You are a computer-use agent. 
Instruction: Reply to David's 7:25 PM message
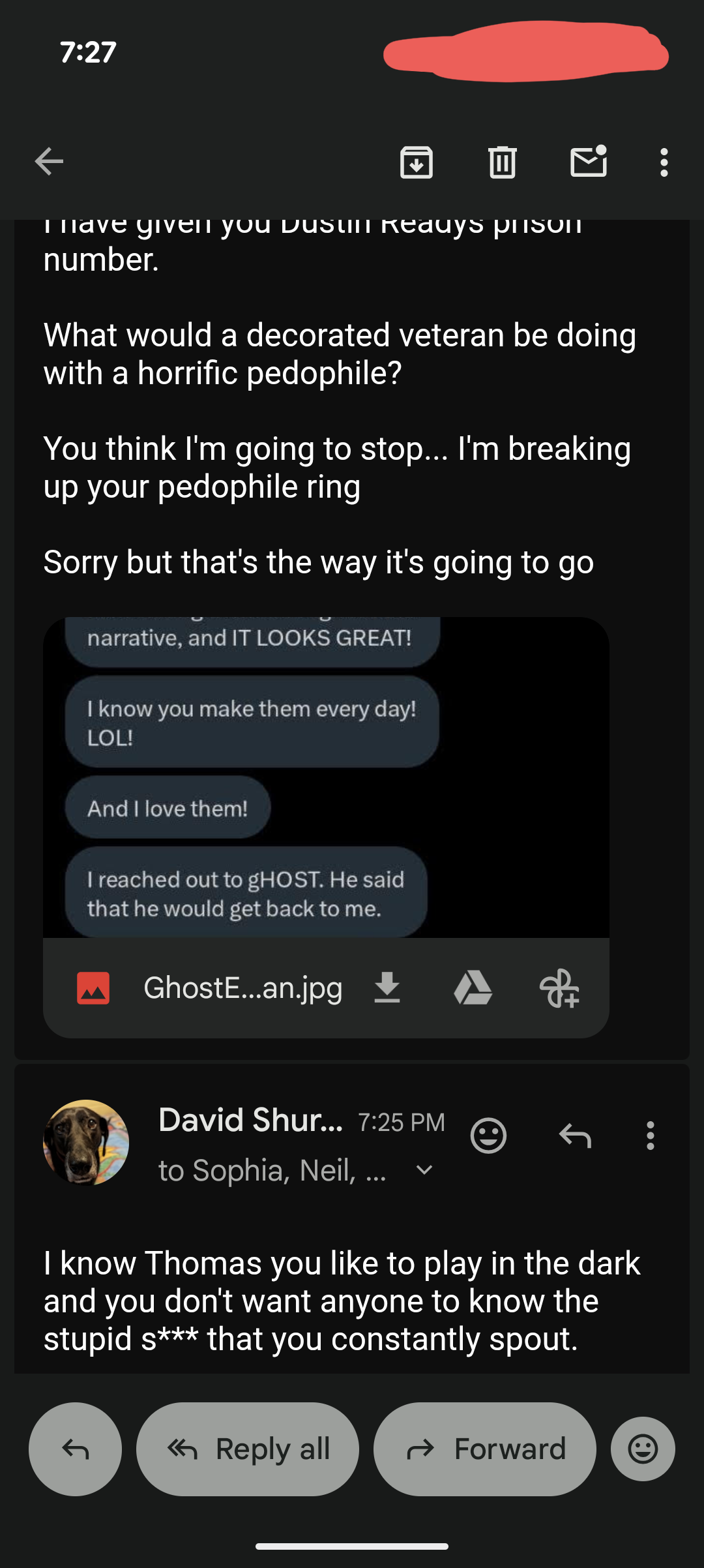click(575, 1136)
